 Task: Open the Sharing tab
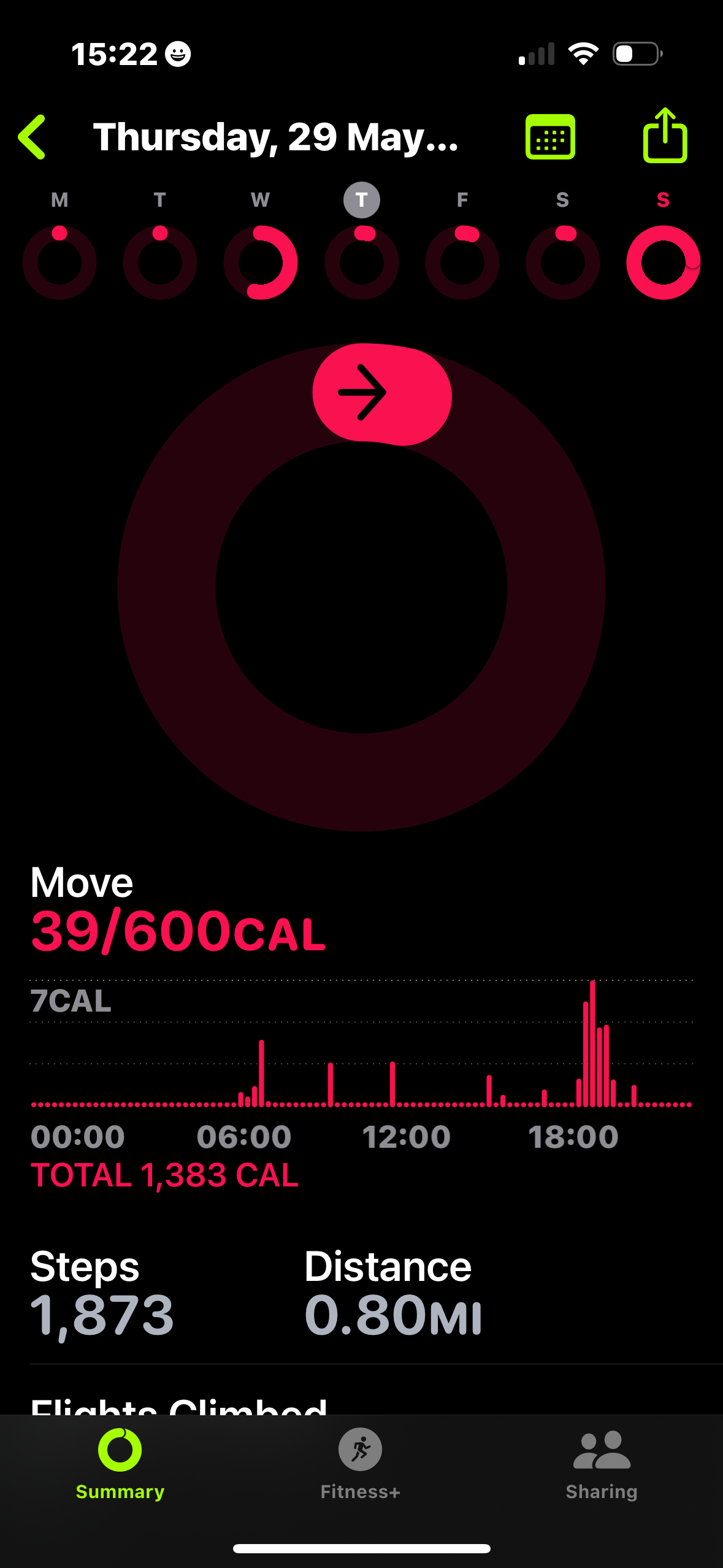pos(602,1464)
